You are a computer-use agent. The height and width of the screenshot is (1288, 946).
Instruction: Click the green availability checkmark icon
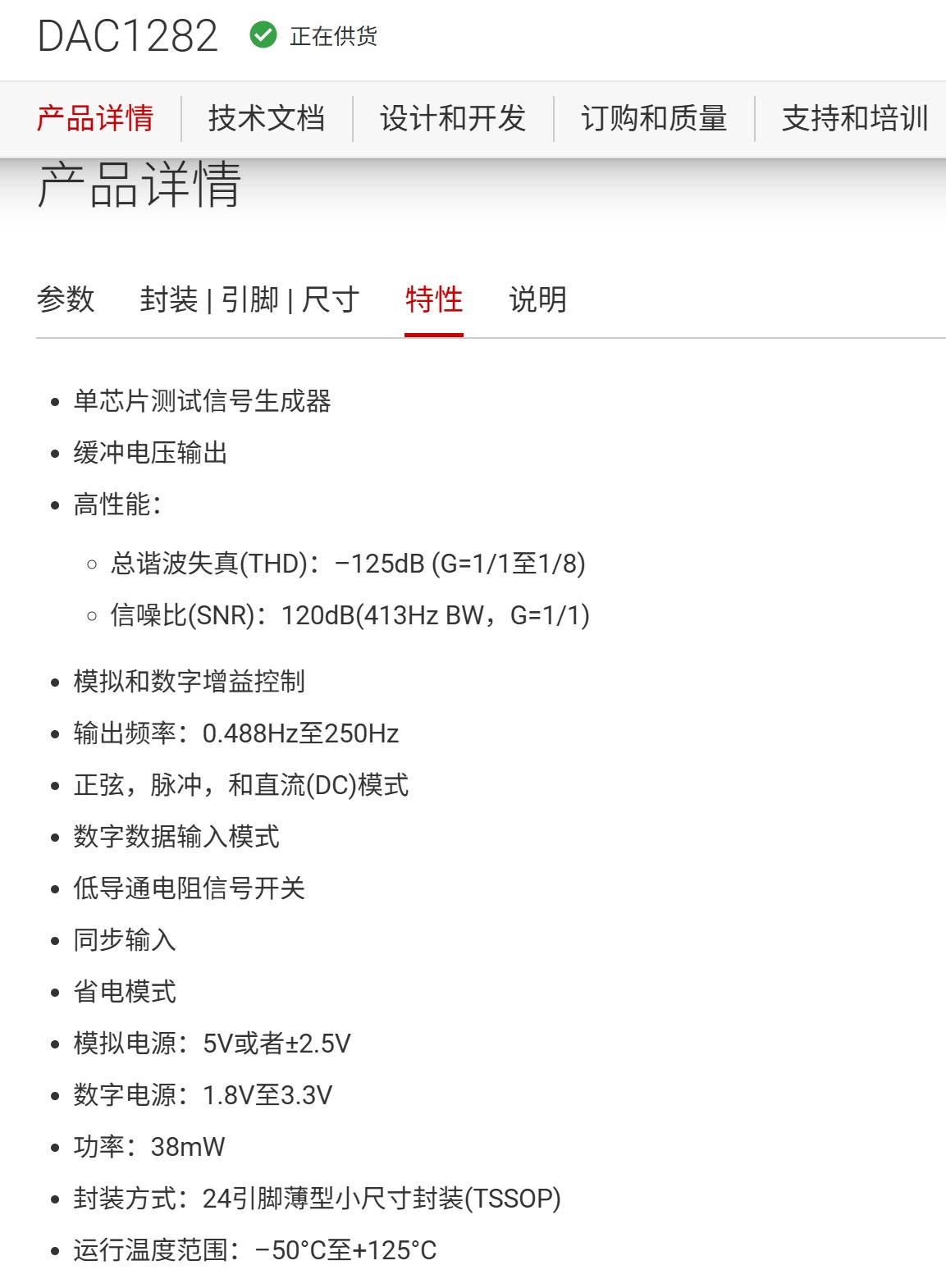pos(263,34)
